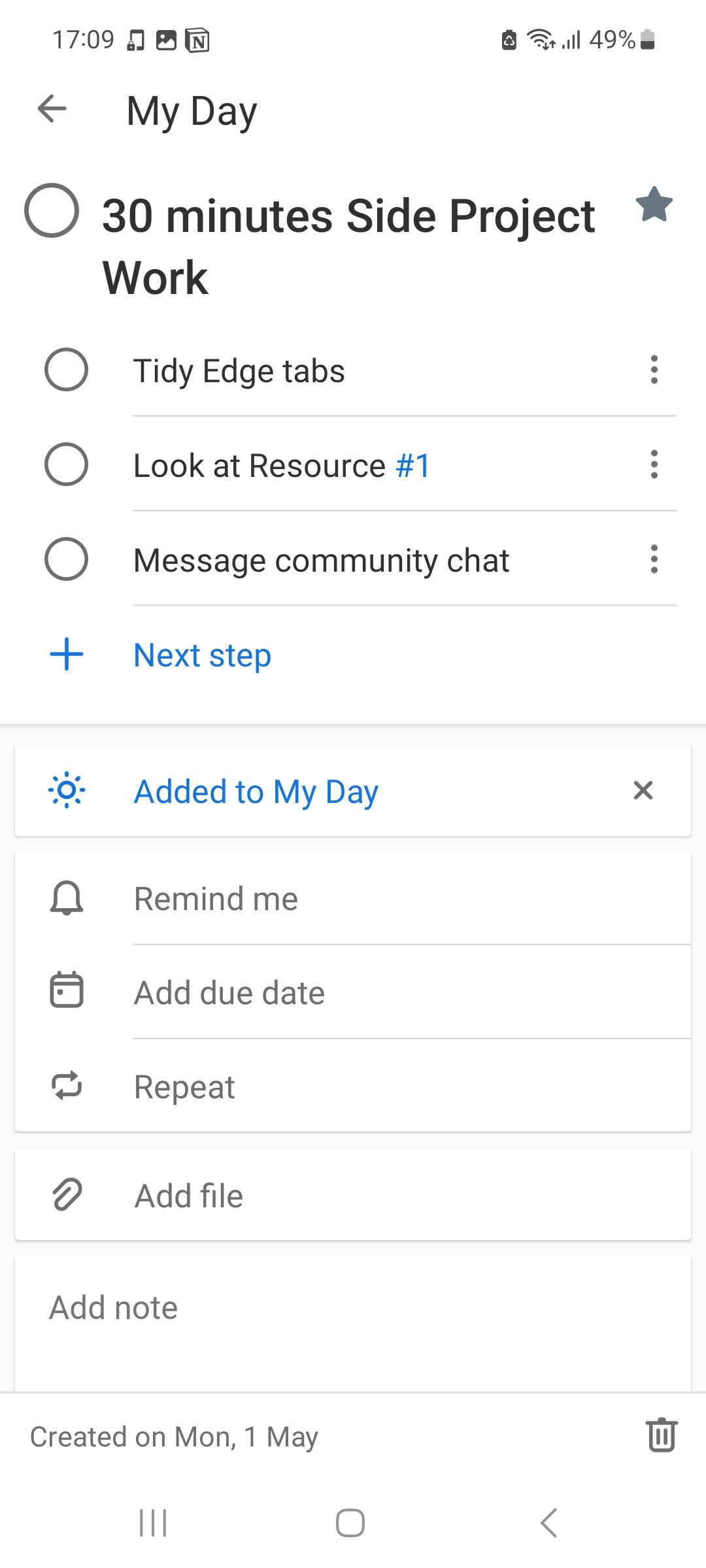
Task: Check off the Tidy Edge tabs step
Action: pyautogui.click(x=66, y=370)
